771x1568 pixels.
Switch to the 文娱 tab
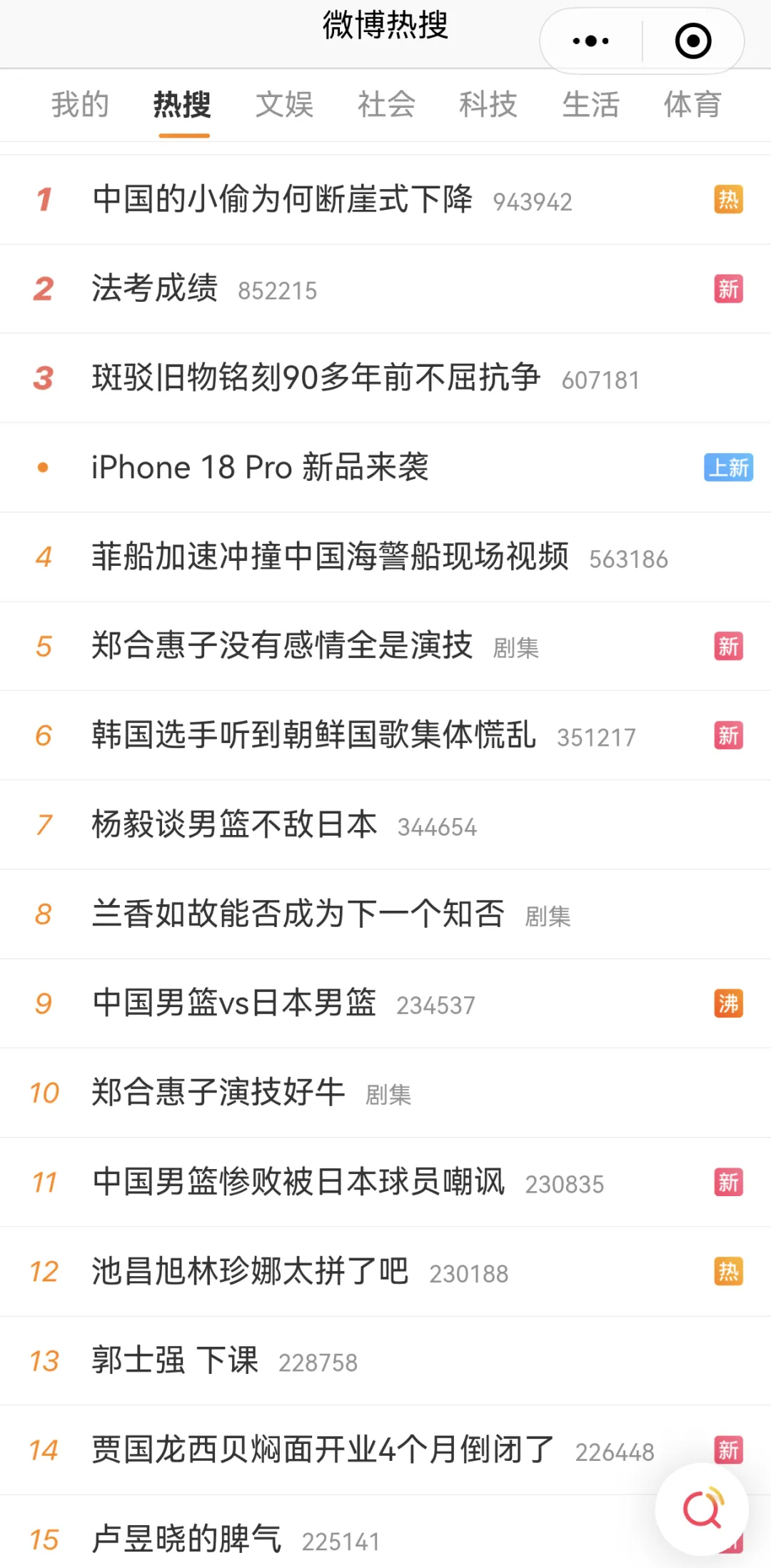coord(284,104)
